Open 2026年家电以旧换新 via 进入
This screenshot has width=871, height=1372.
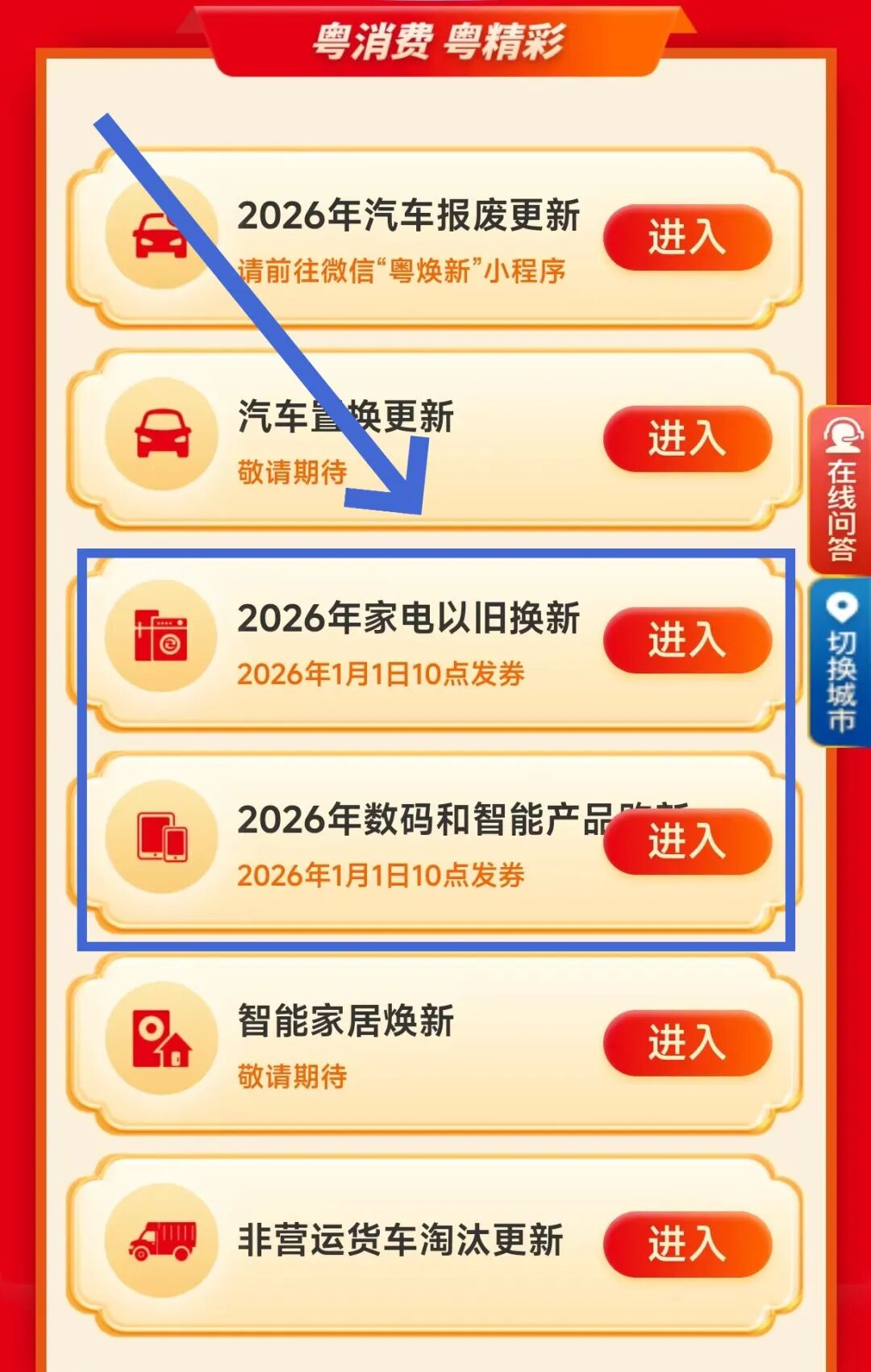pos(687,640)
